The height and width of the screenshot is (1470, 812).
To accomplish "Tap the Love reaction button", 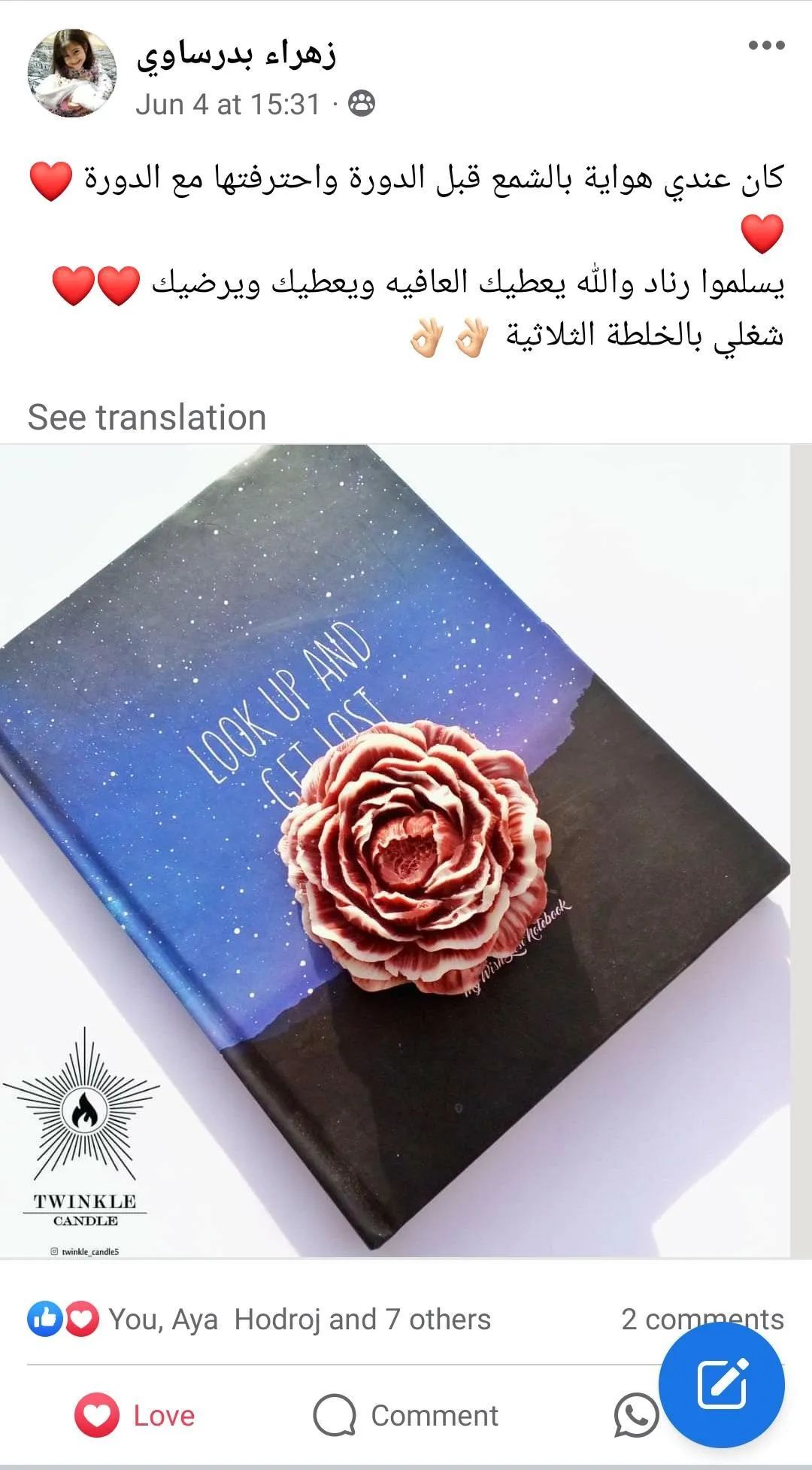I will (x=135, y=1415).
